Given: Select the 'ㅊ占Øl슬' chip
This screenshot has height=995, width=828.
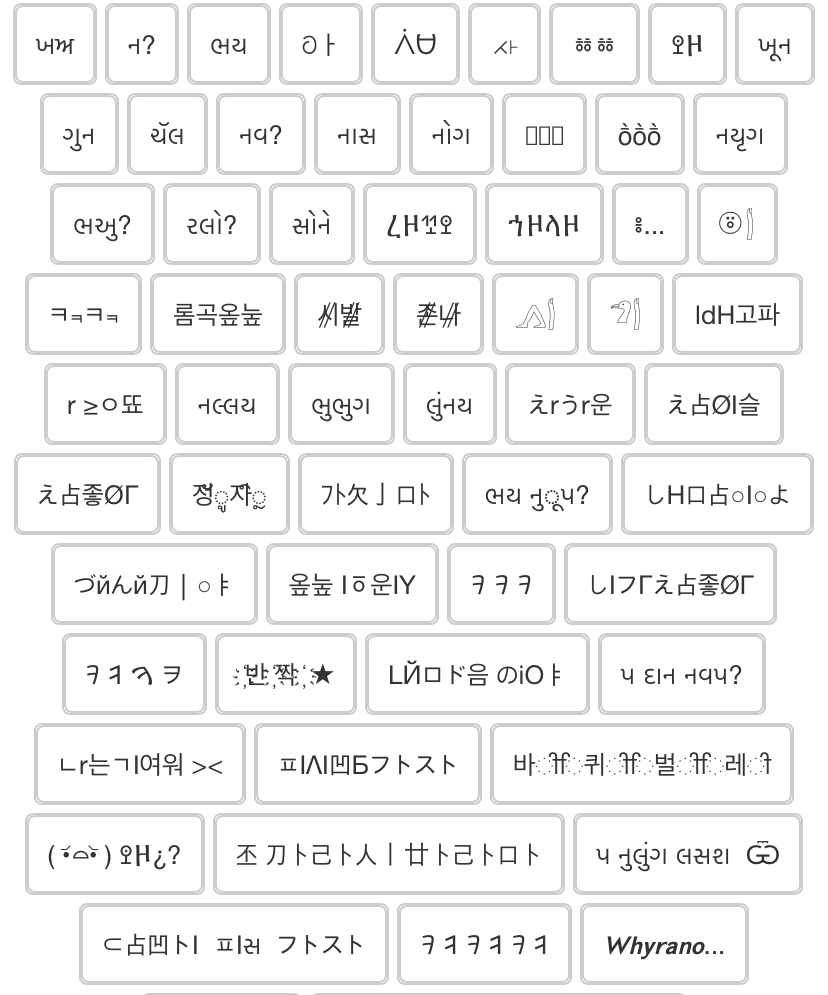Looking at the screenshot, I should [x=714, y=404].
